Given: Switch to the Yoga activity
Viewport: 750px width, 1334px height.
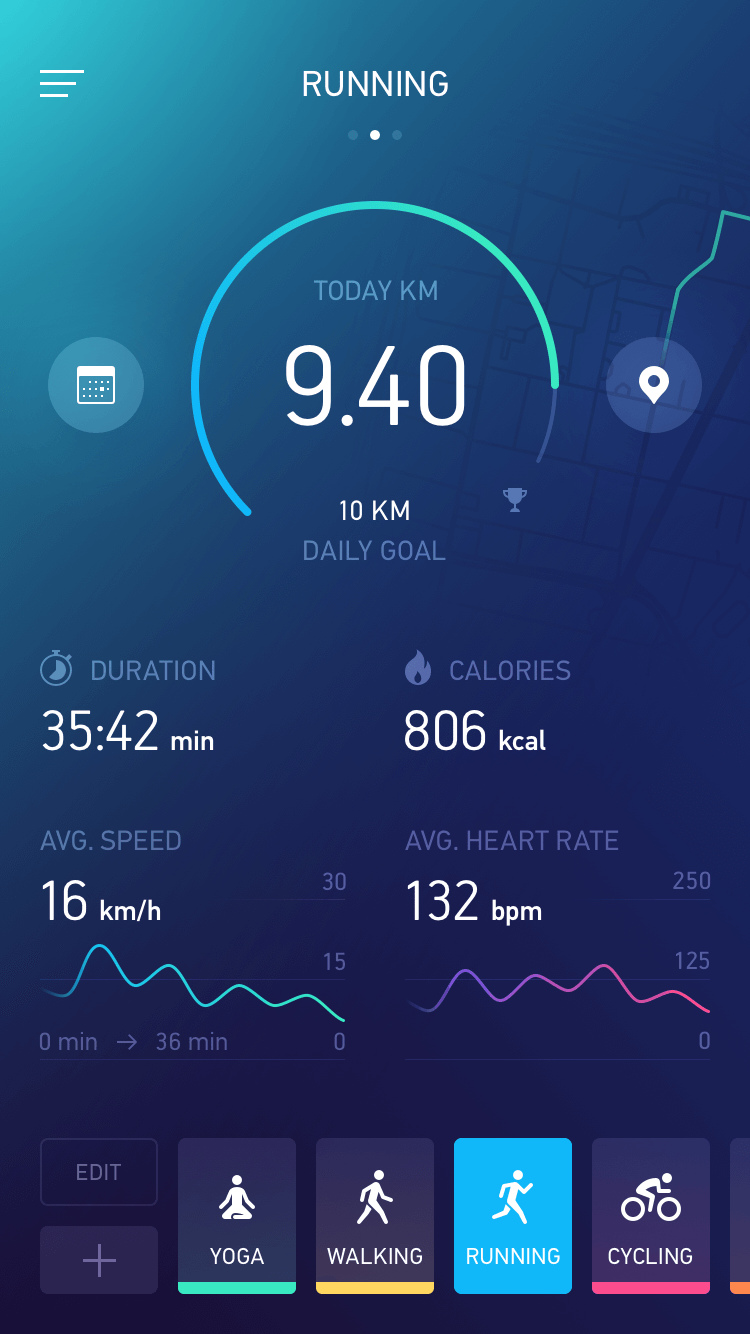Looking at the screenshot, I should click(x=237, y=1216).
